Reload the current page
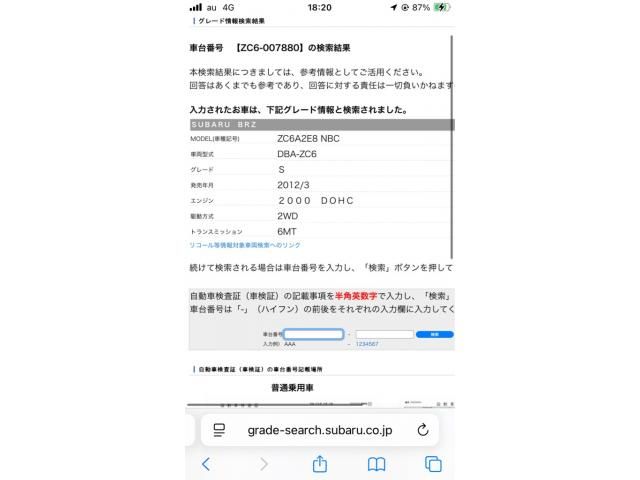The height and width of the screenshot is (480, 640). coord(423,429)
